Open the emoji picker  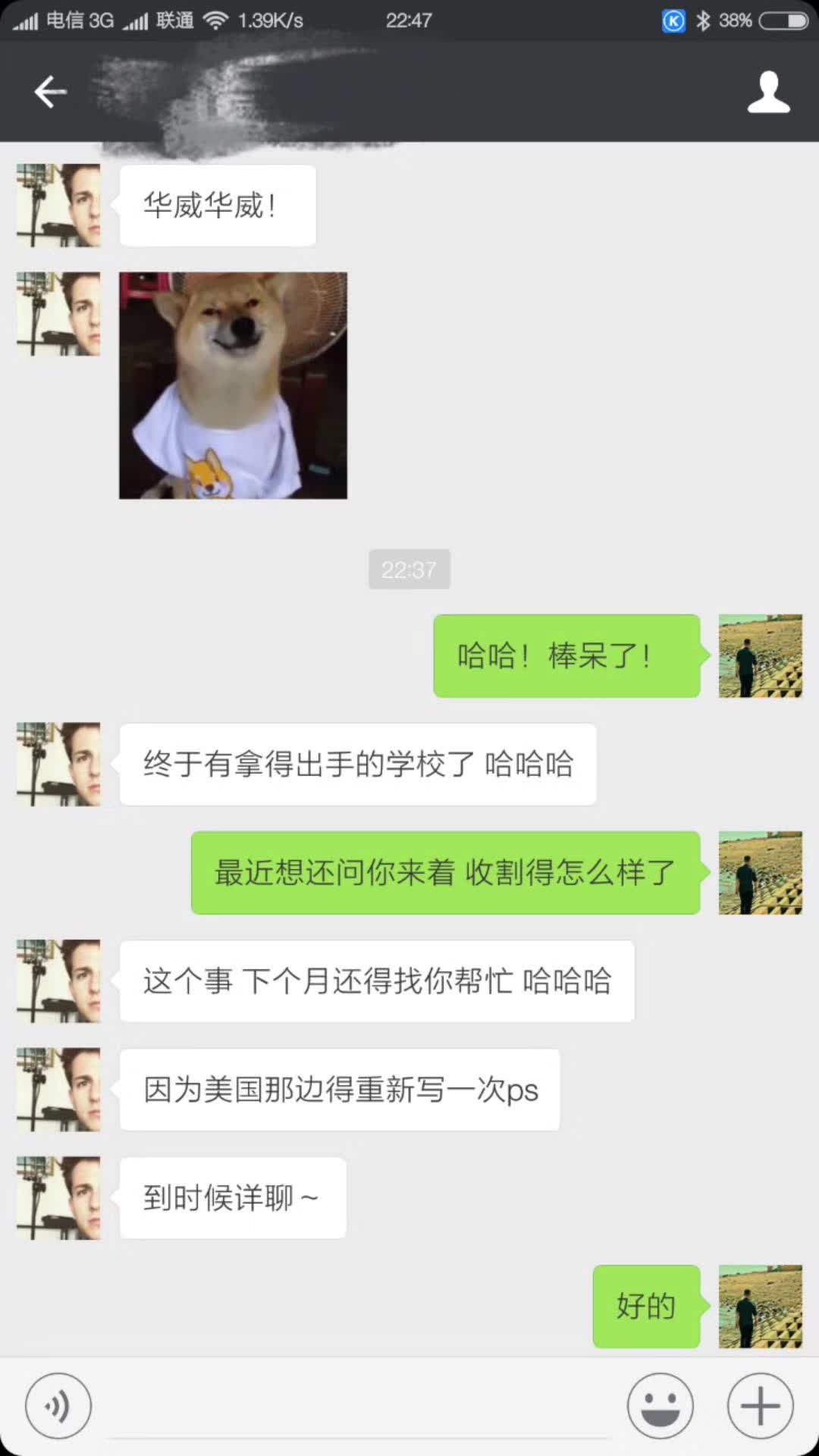tap(660, 1405)
